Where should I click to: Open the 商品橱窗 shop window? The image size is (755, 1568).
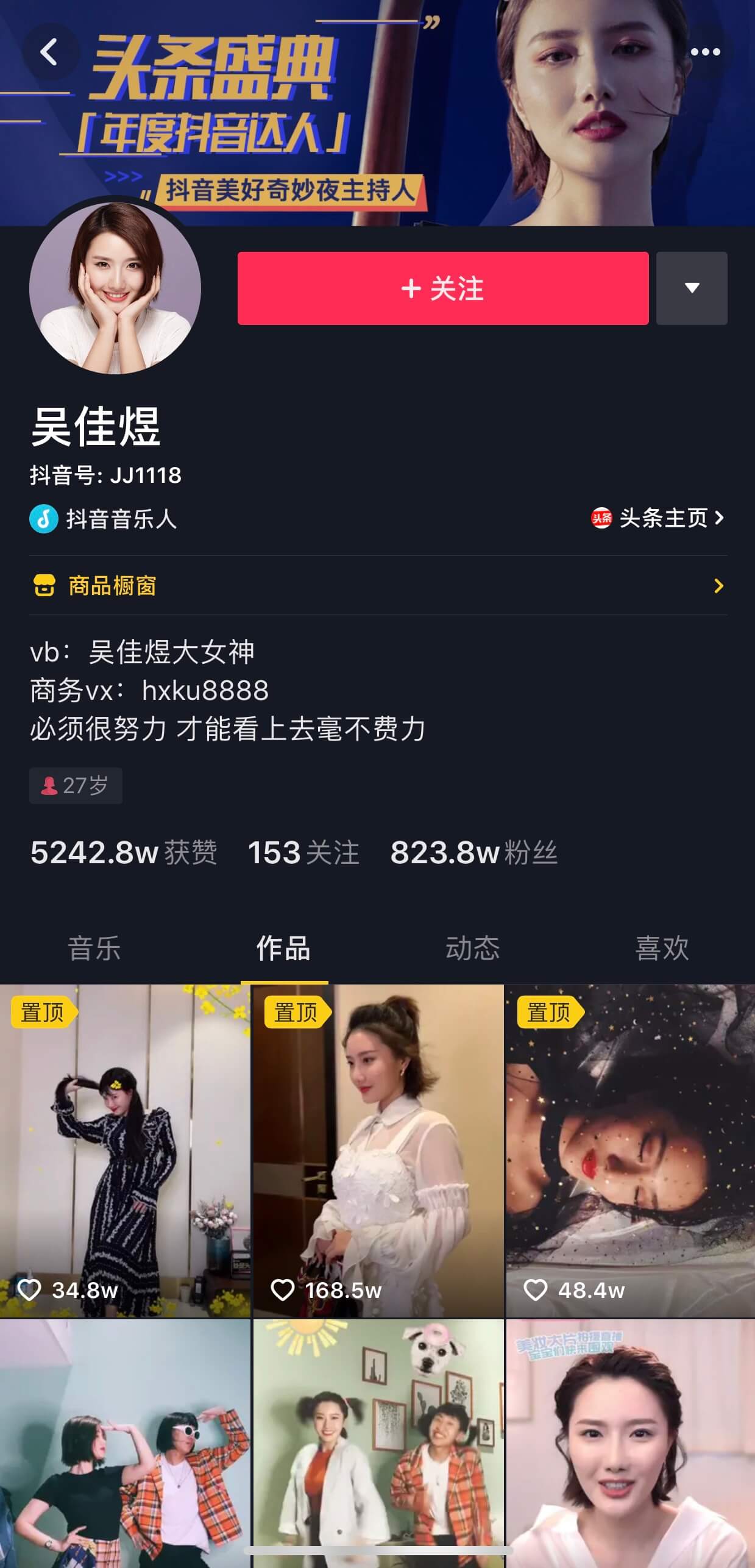click(378, 586)
